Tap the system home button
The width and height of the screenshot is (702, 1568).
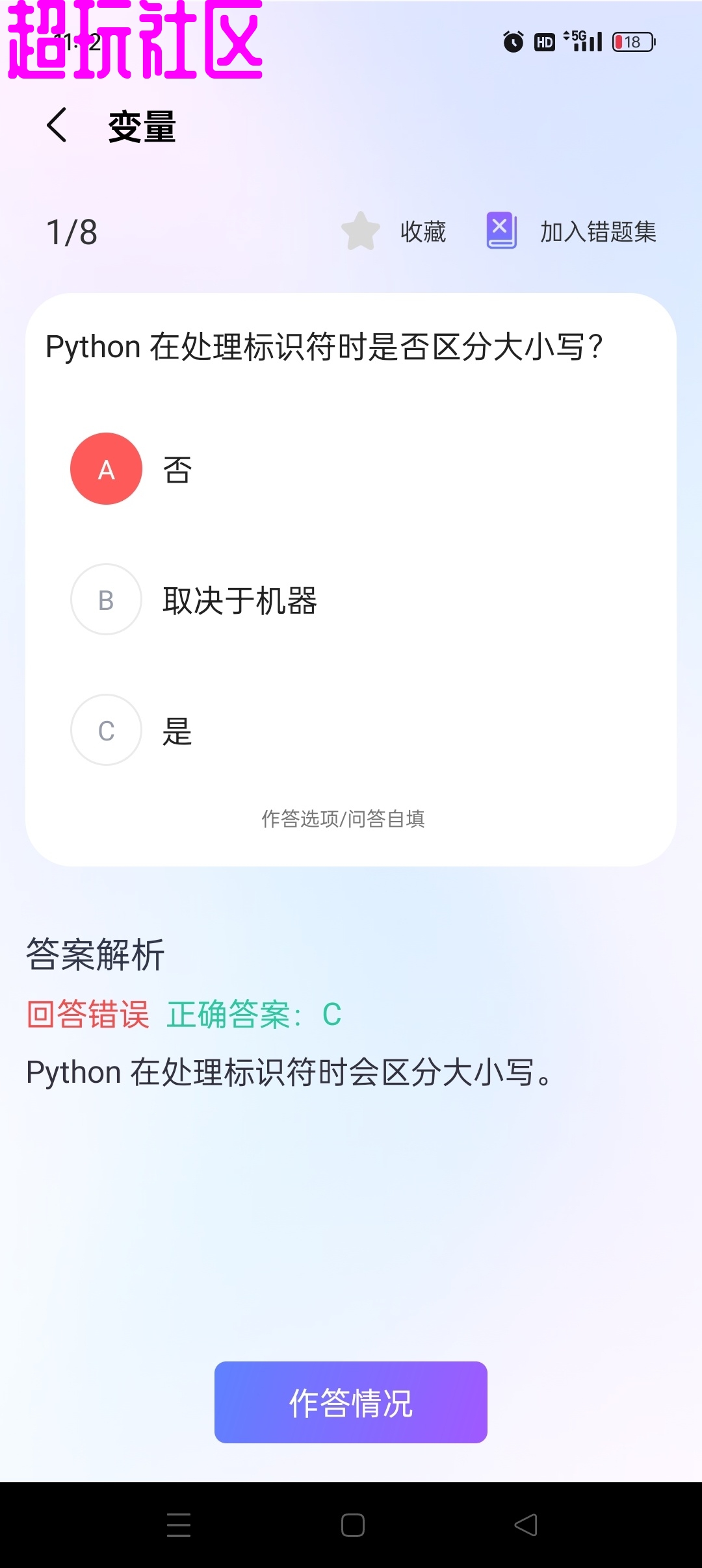[352, 1525]
